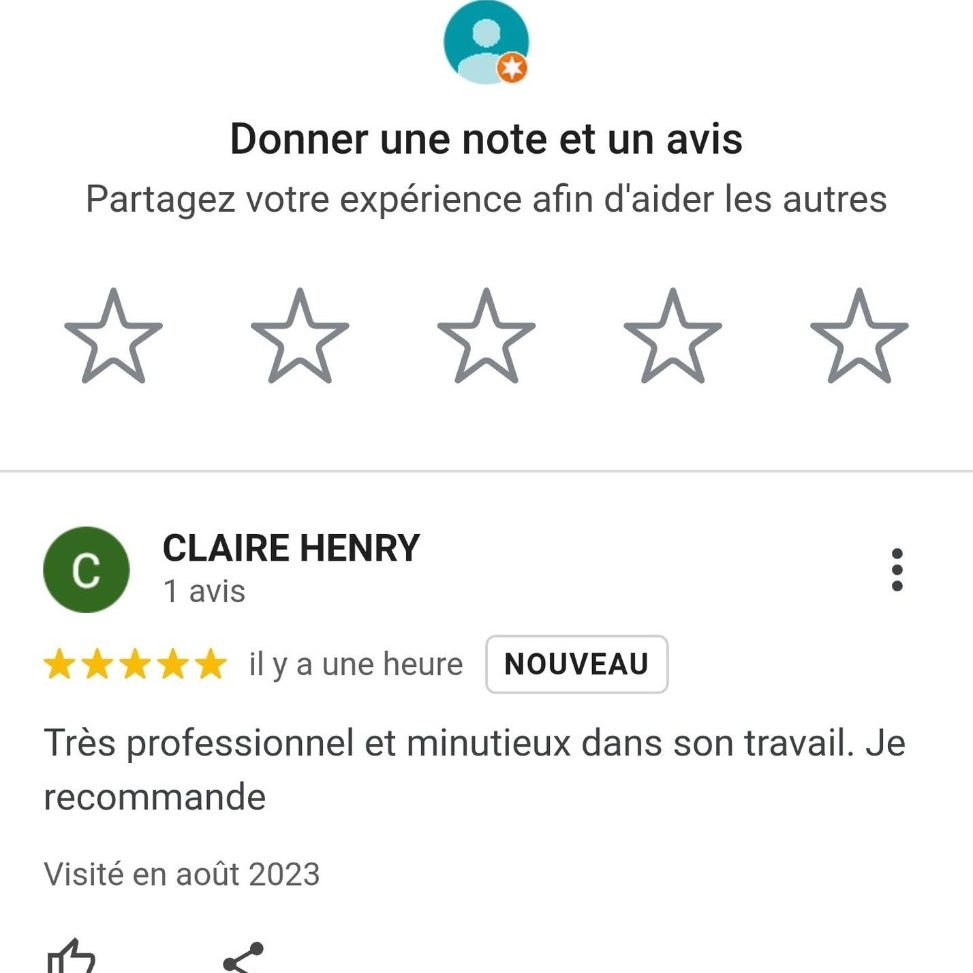Select the third star rating
The image size is (973, 973).
click(x=486, y=337)
